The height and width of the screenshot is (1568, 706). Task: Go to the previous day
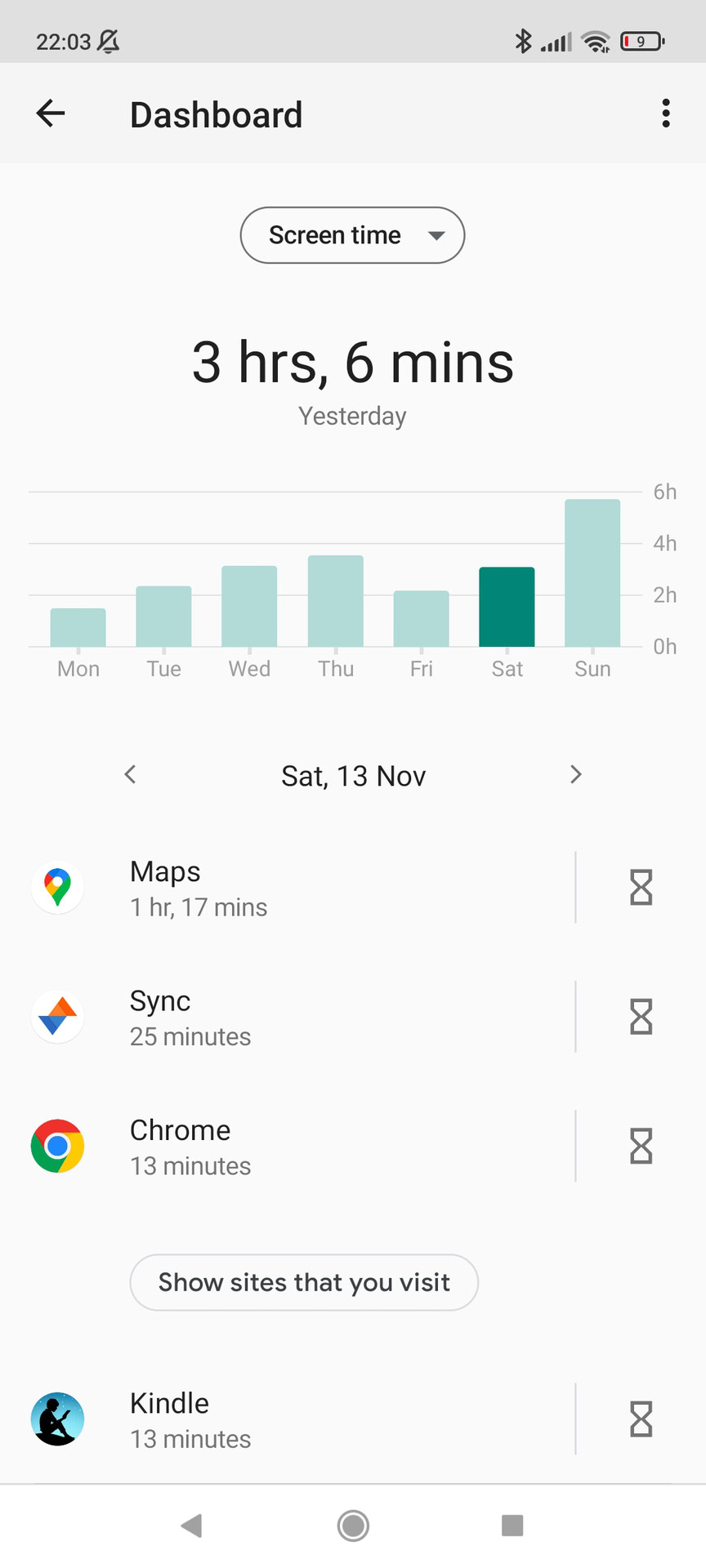130,774
